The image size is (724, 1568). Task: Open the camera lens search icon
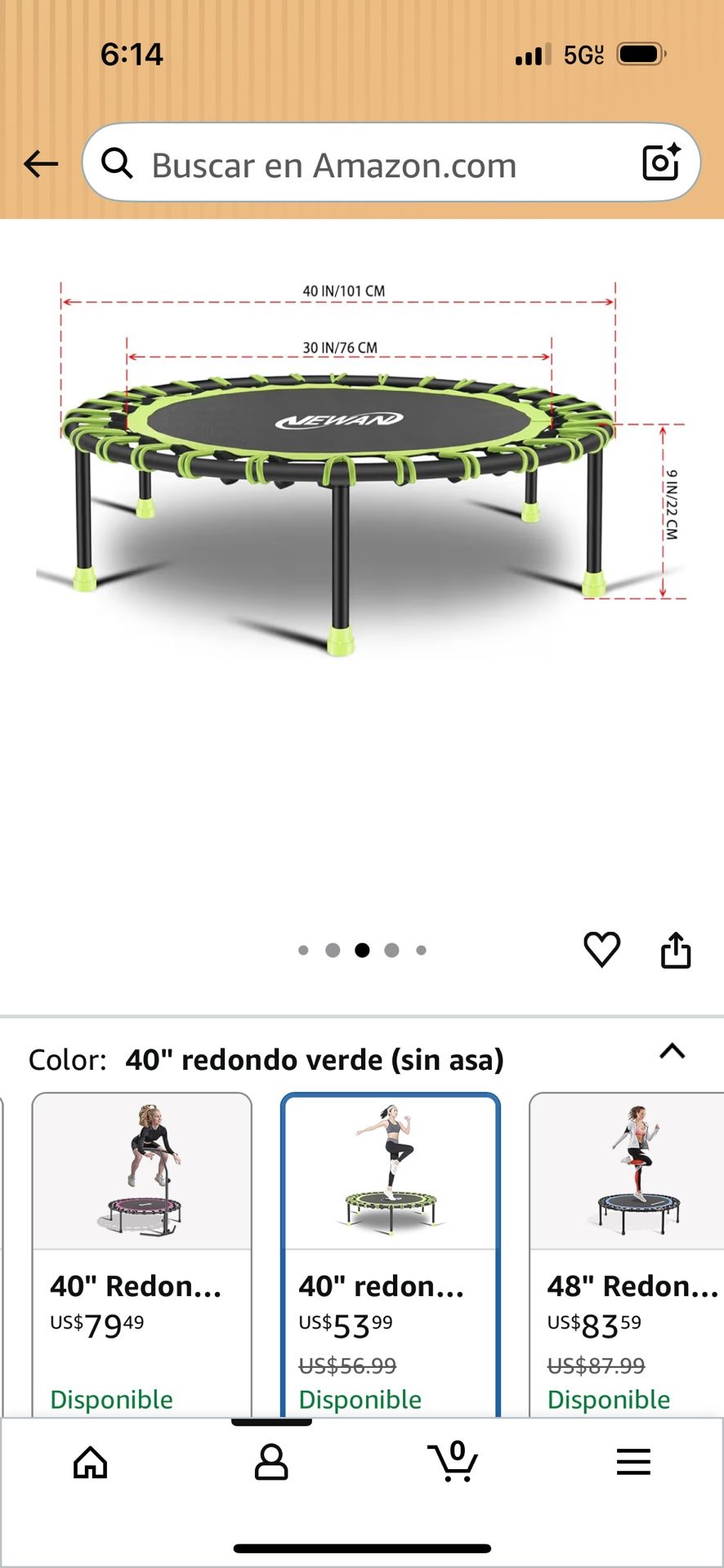[x=661, y=163]
